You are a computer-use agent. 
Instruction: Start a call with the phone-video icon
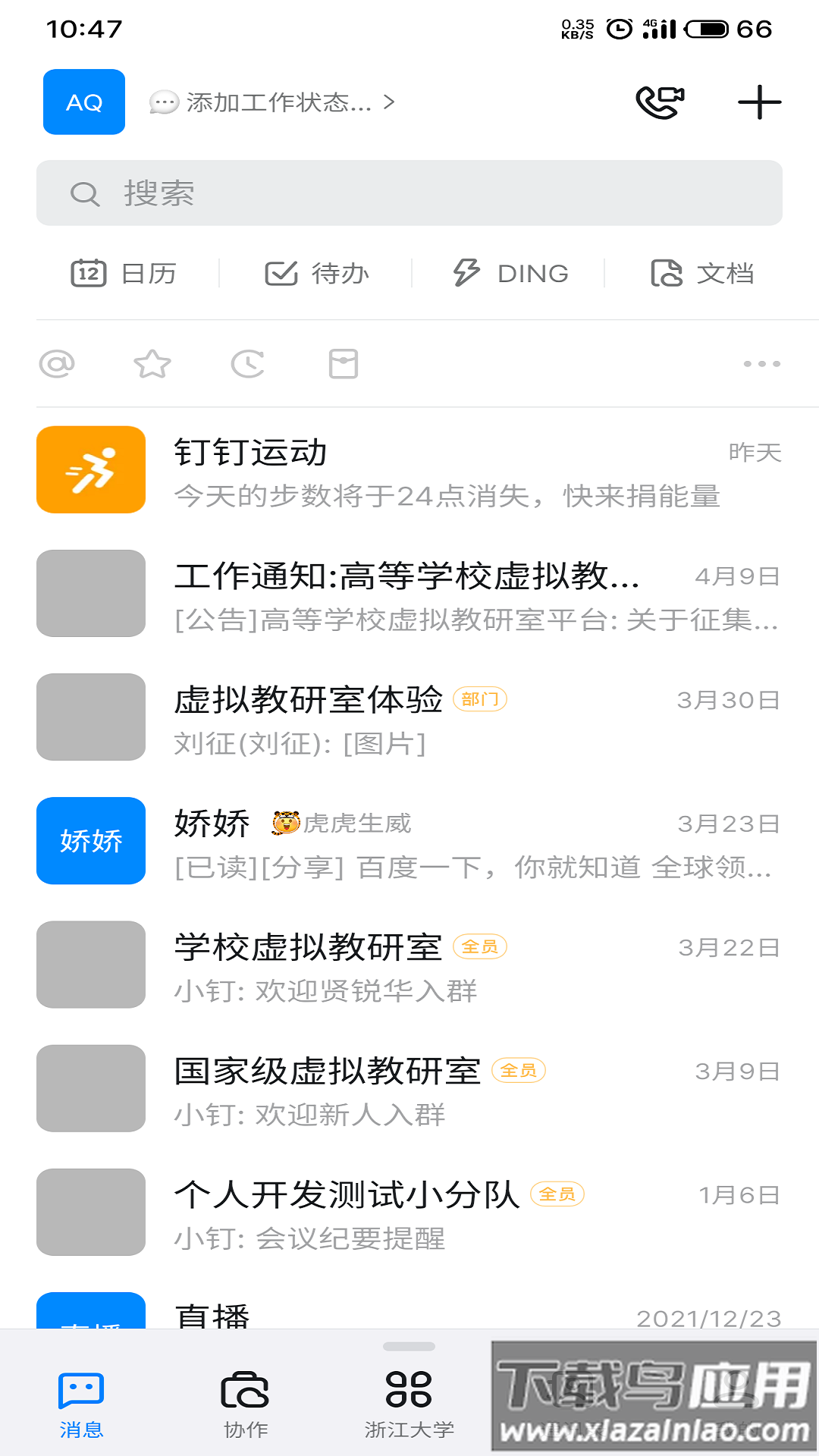click(659, 102)
